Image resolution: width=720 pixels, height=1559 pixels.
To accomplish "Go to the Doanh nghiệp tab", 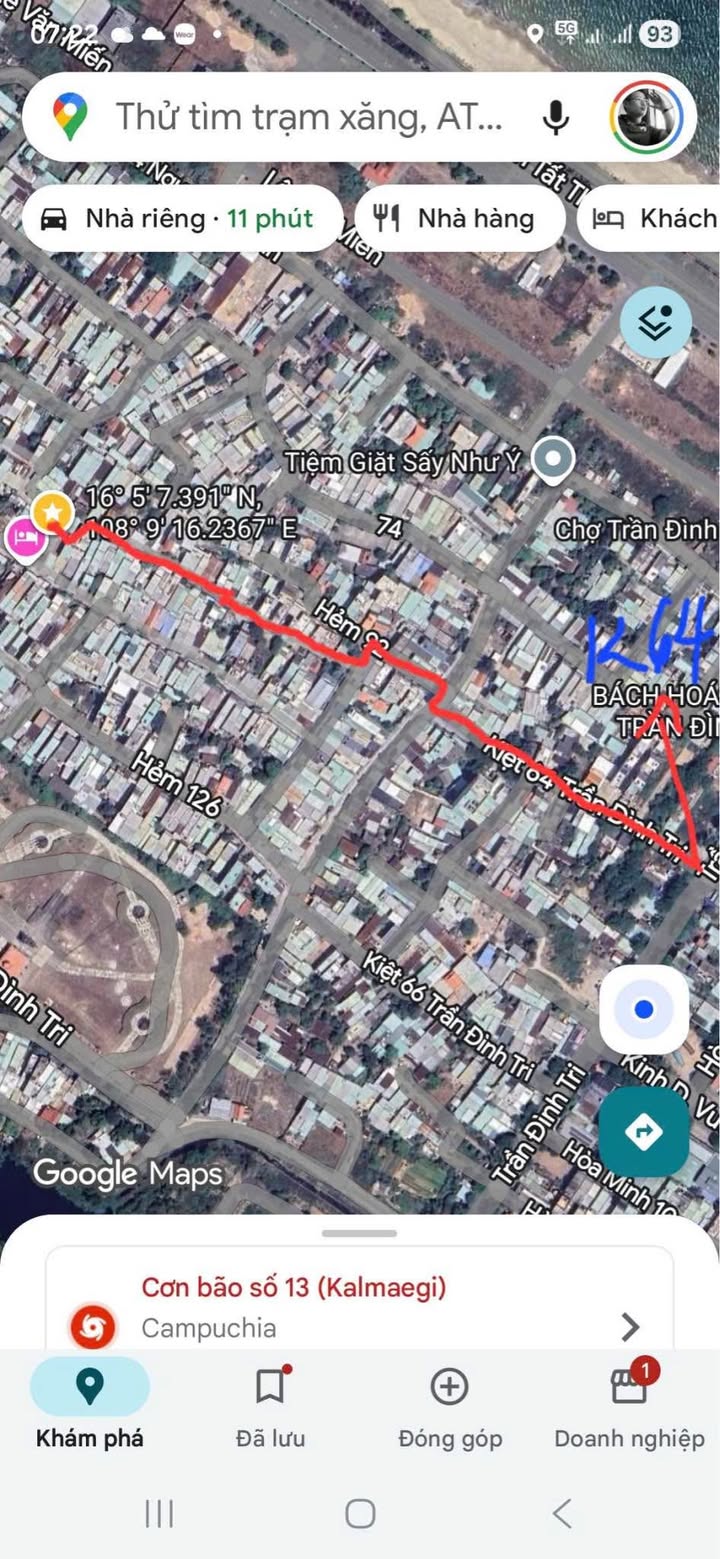I will (x=629, y=1407).
